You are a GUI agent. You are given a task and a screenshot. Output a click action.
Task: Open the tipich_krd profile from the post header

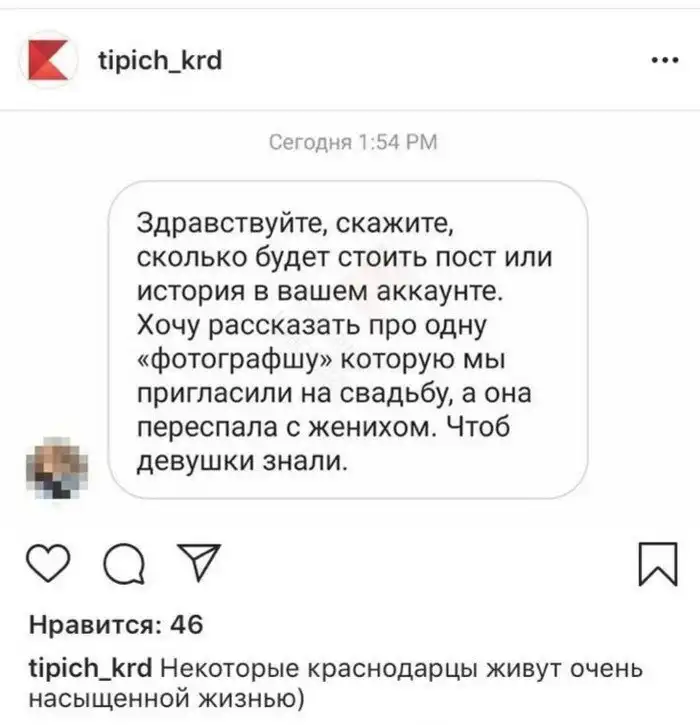pyautogui.click(x=160, y=63)
